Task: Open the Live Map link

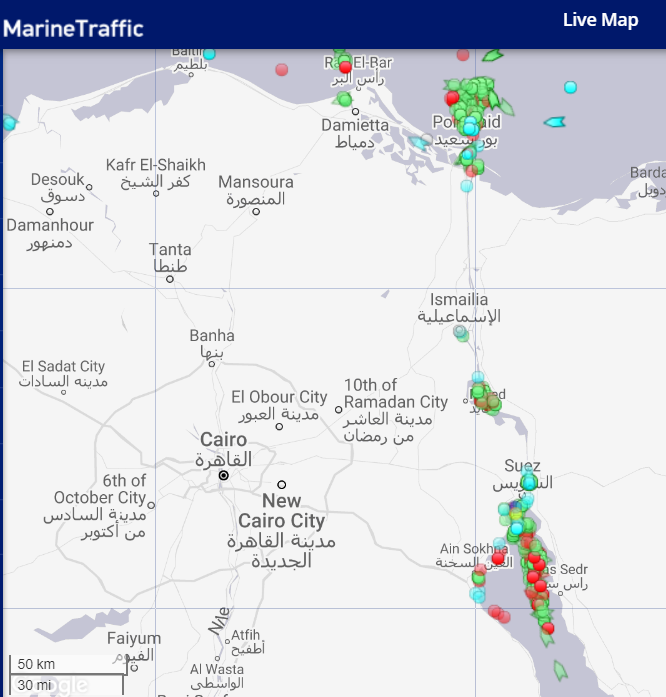Action: click(x=600, y=20)
